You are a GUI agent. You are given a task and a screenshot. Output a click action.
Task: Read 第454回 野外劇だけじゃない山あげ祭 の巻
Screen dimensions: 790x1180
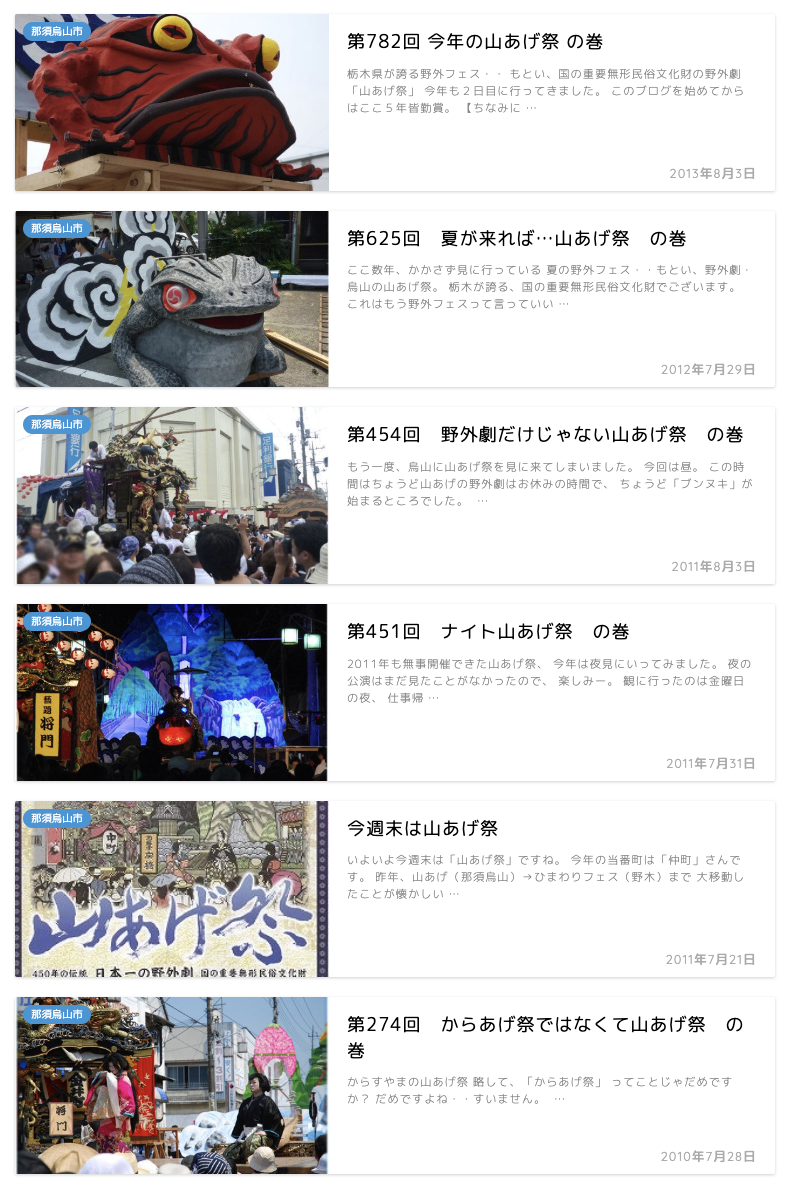pos(545,435)
